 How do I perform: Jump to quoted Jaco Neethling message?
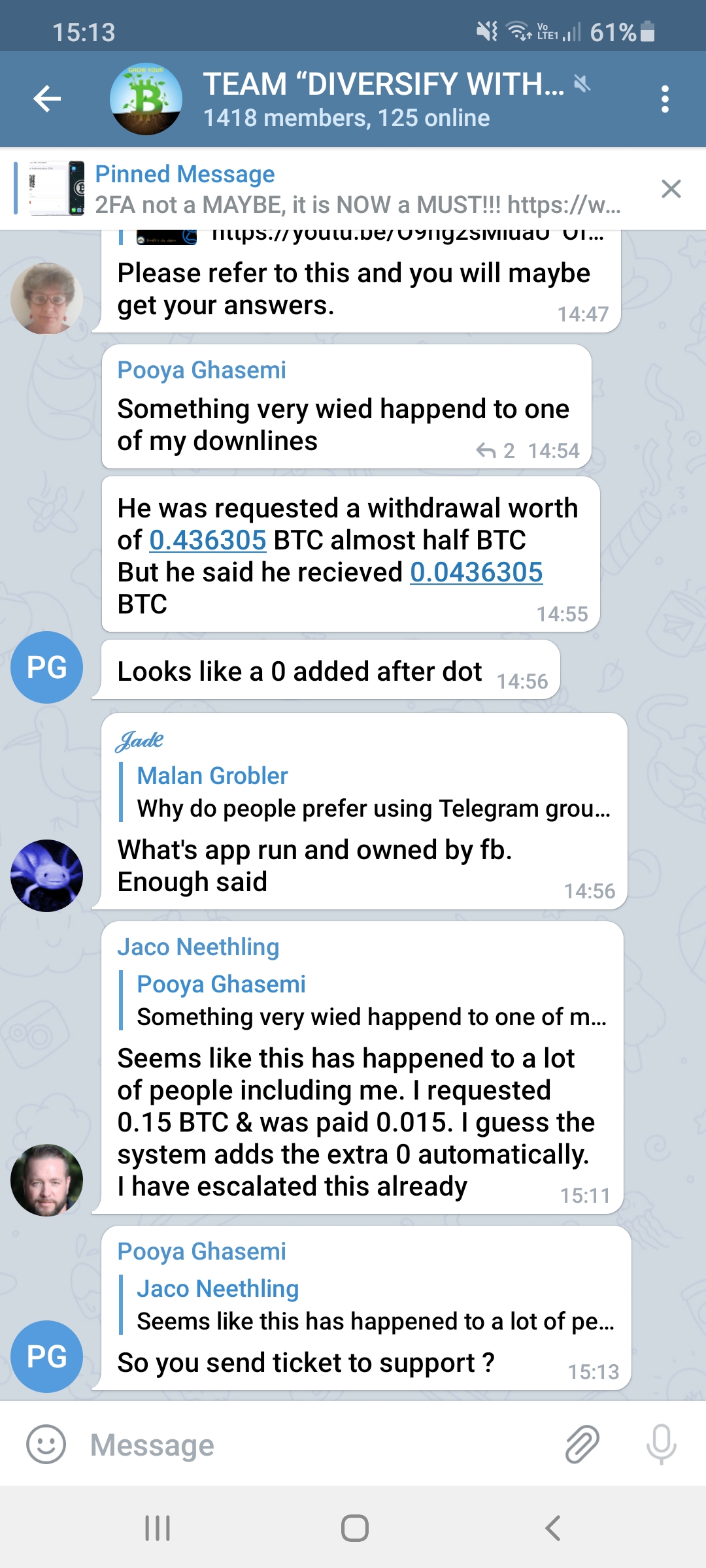click(374, 1305)
